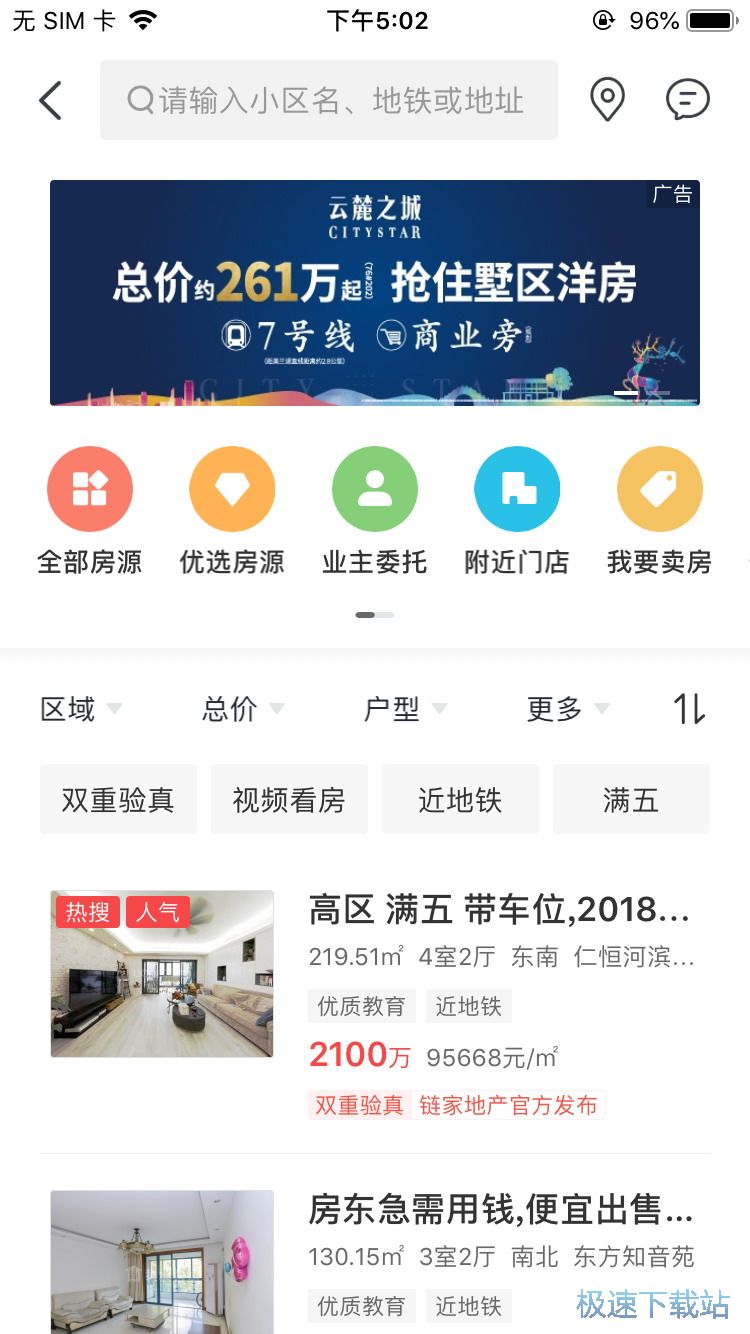The image size is (750, 1334).
Task: Tap the 我要卖房 tag icon
Action: 659,488
